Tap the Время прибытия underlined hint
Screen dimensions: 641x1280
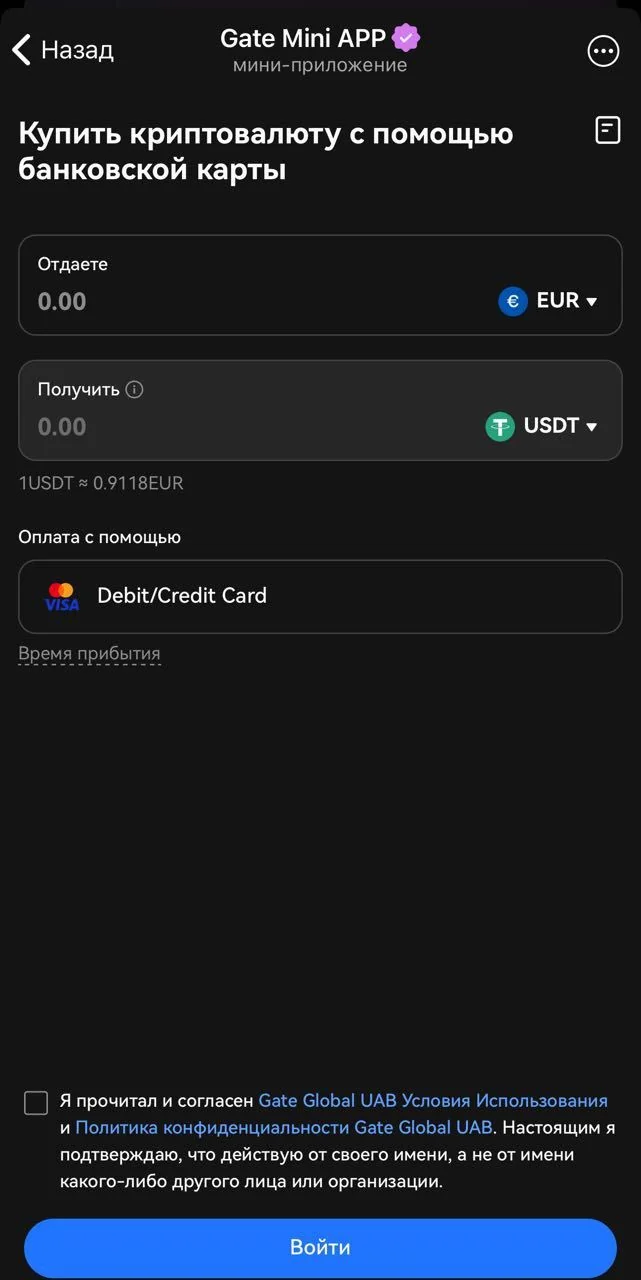point(89,654)
